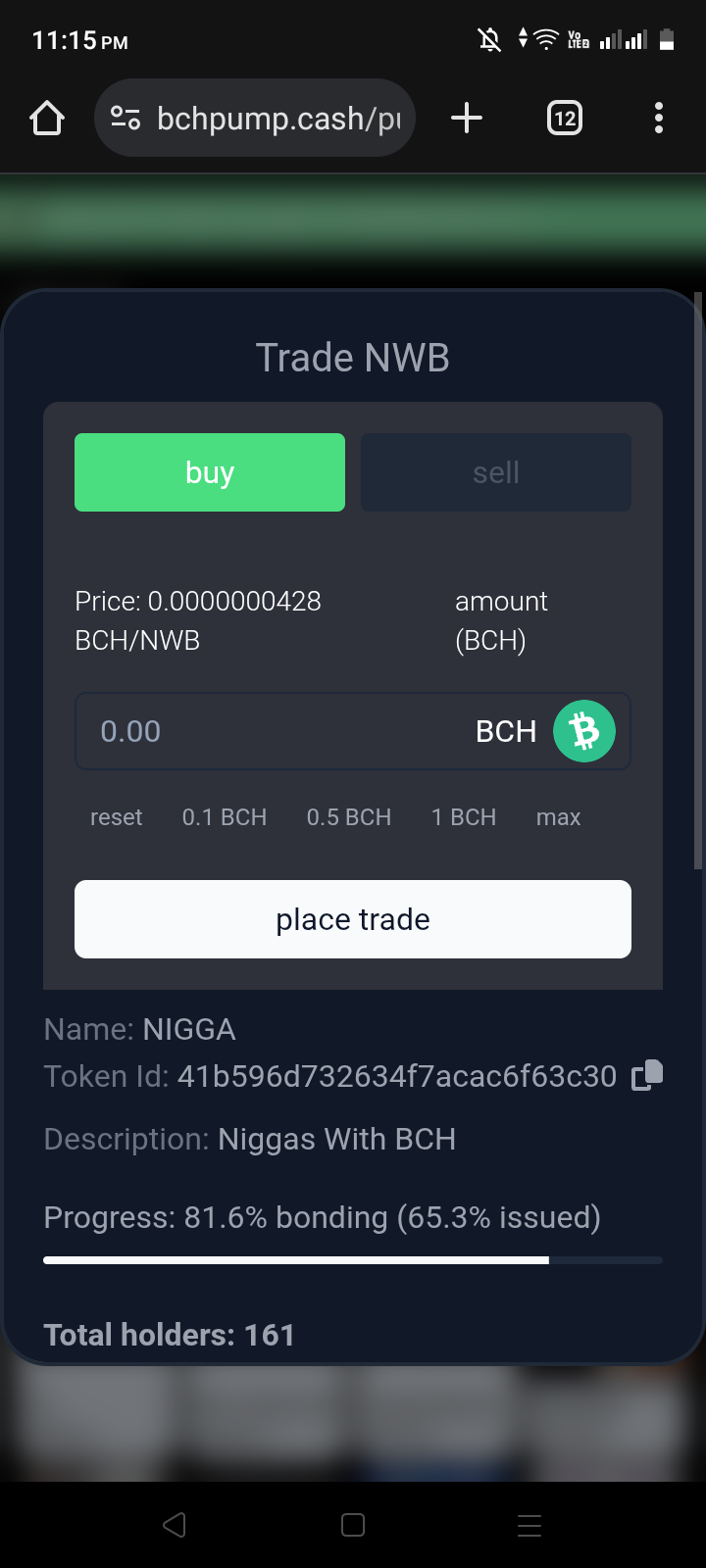
Task: Open the system recent apps view
Action: tap(529, 1525)
